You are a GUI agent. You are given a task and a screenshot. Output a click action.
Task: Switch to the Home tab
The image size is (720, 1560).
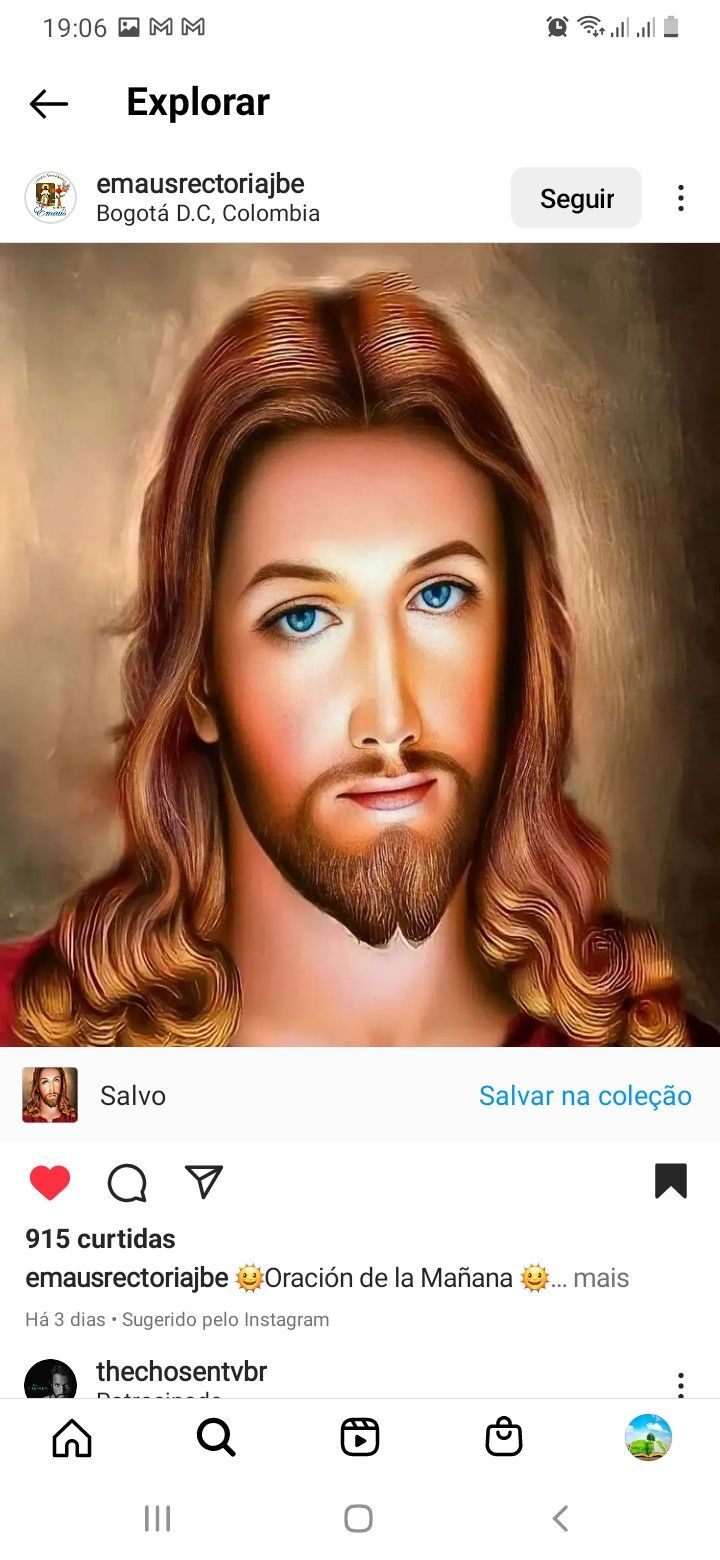coord(72,1438)
